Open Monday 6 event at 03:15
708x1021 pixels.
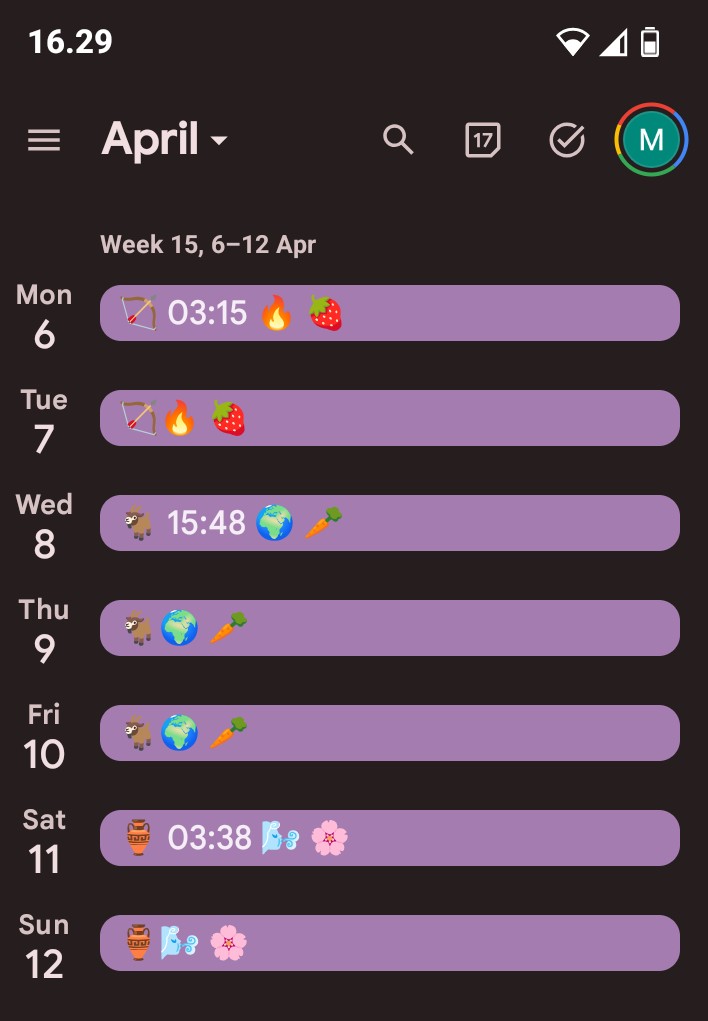[x=390, y=313]
